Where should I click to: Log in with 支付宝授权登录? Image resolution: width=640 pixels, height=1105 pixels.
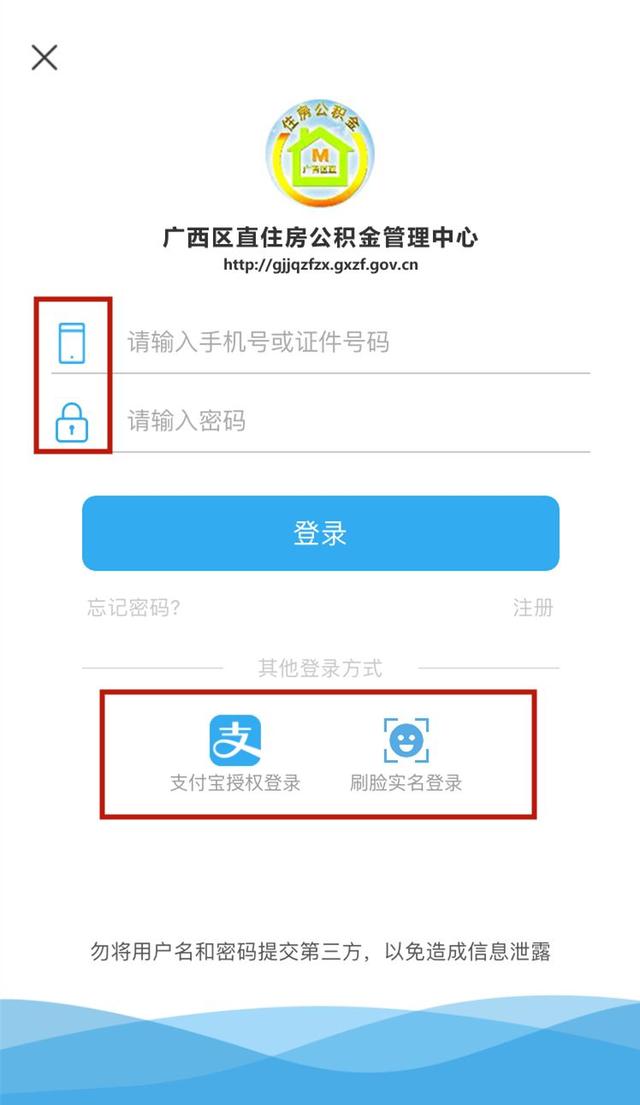(x=235, y=754)
